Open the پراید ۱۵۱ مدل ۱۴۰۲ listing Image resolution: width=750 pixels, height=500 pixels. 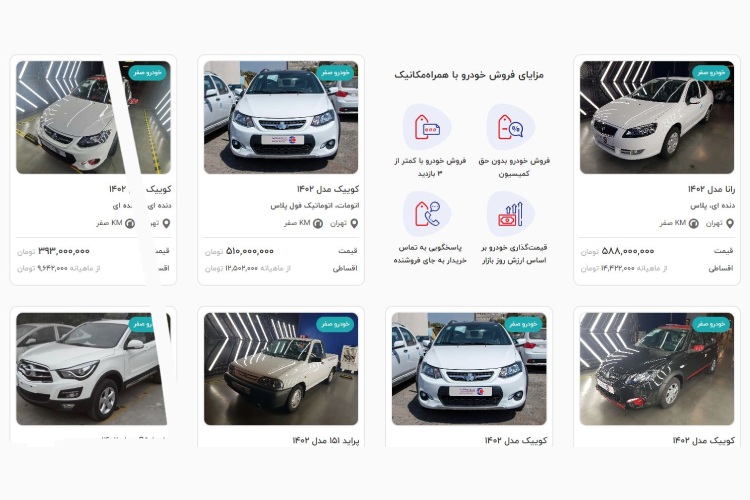281,370
